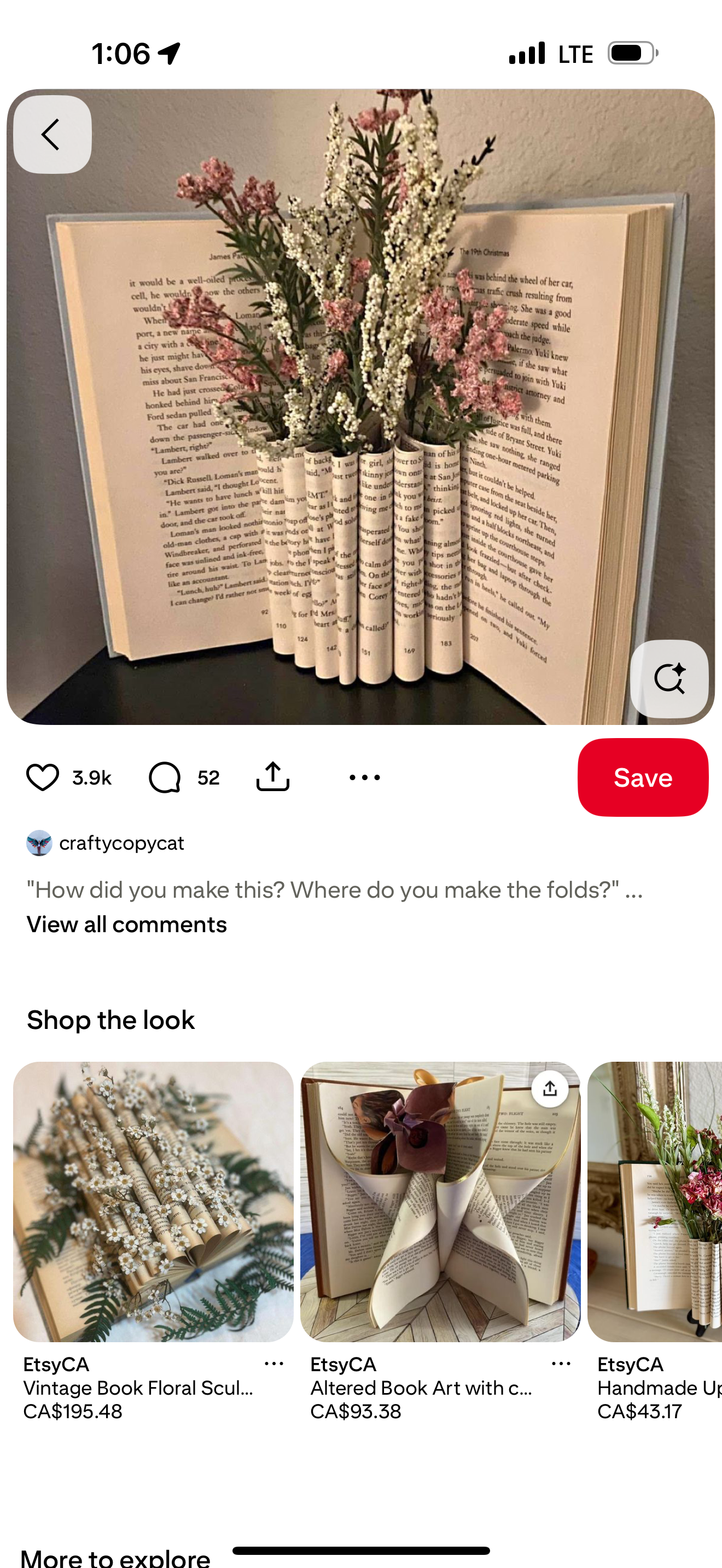This screenshot has width=722, height=1568.
Task: Open the pin's more options menu
Action: click(365, 777)
